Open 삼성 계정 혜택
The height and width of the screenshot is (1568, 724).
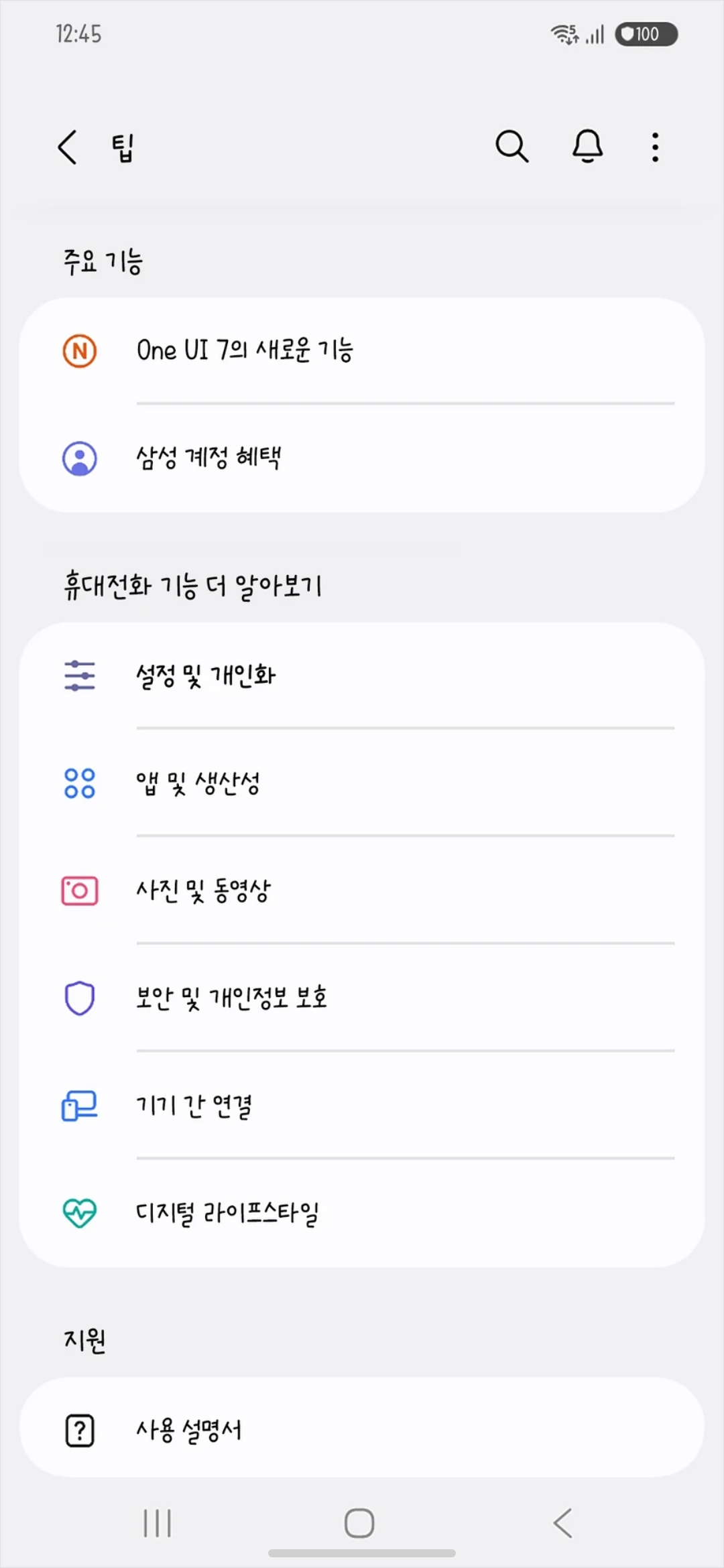[x=362, y=458]
